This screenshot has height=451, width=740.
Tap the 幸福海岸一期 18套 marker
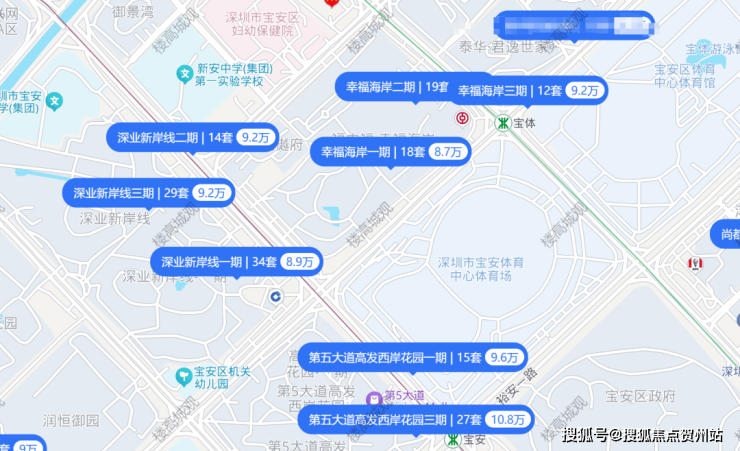pos(391,152)
